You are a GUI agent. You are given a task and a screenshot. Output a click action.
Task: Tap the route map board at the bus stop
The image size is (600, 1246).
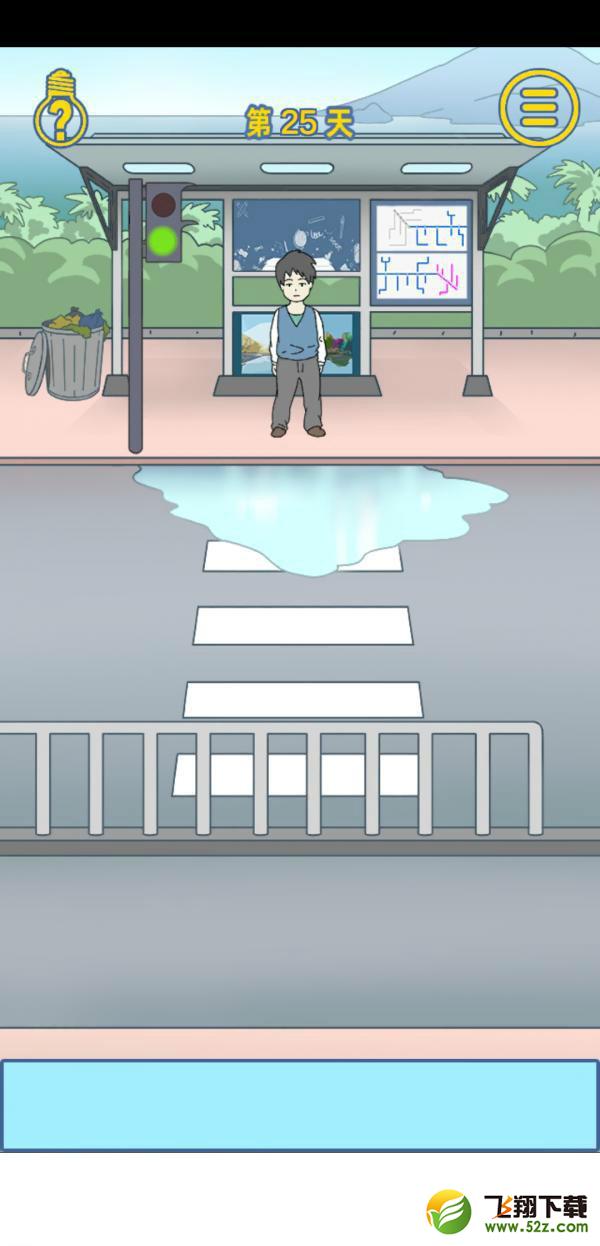click(420, 251)
